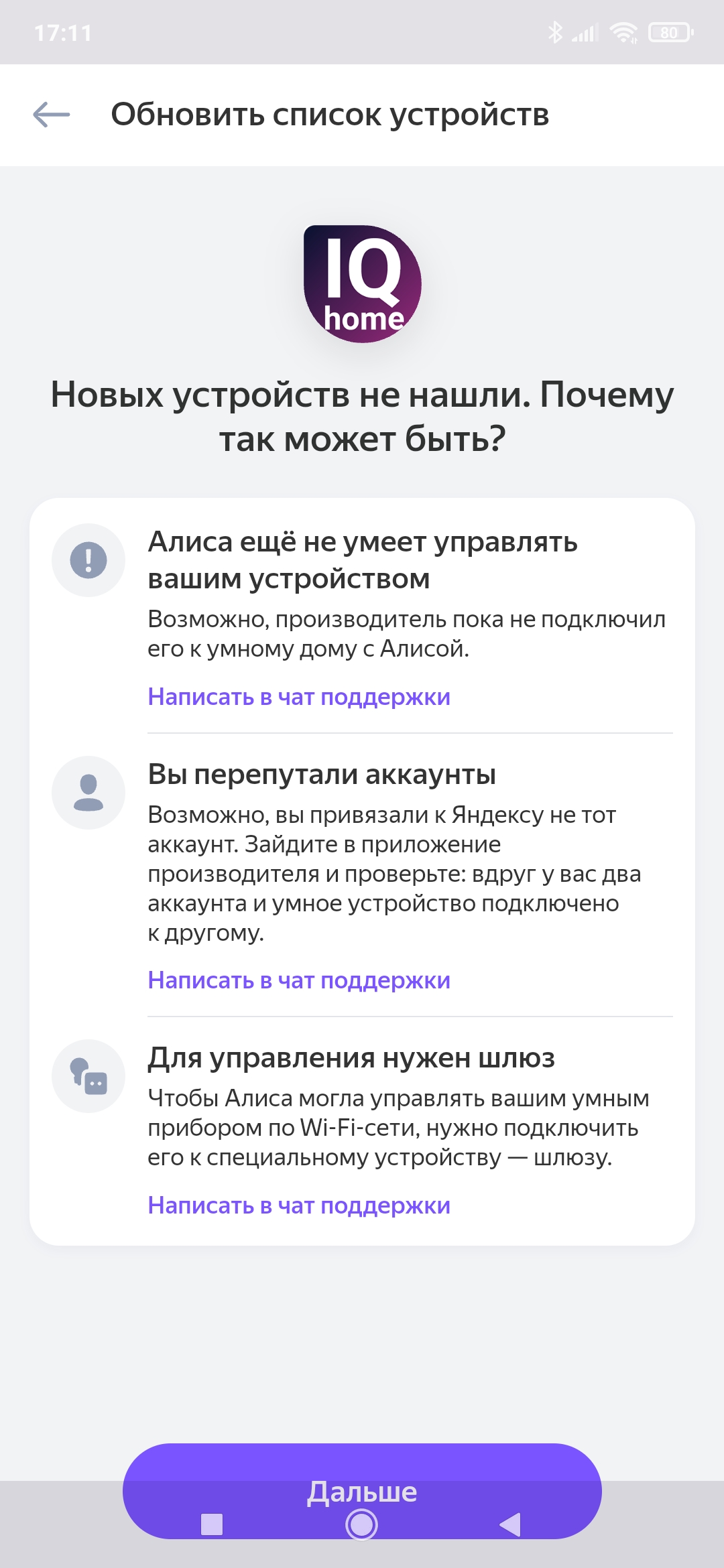Go back using the top-left arrow
Image resolution: width=724 pixels, height=1568 pixels.
pyautogui.click(x=52, y=115)
